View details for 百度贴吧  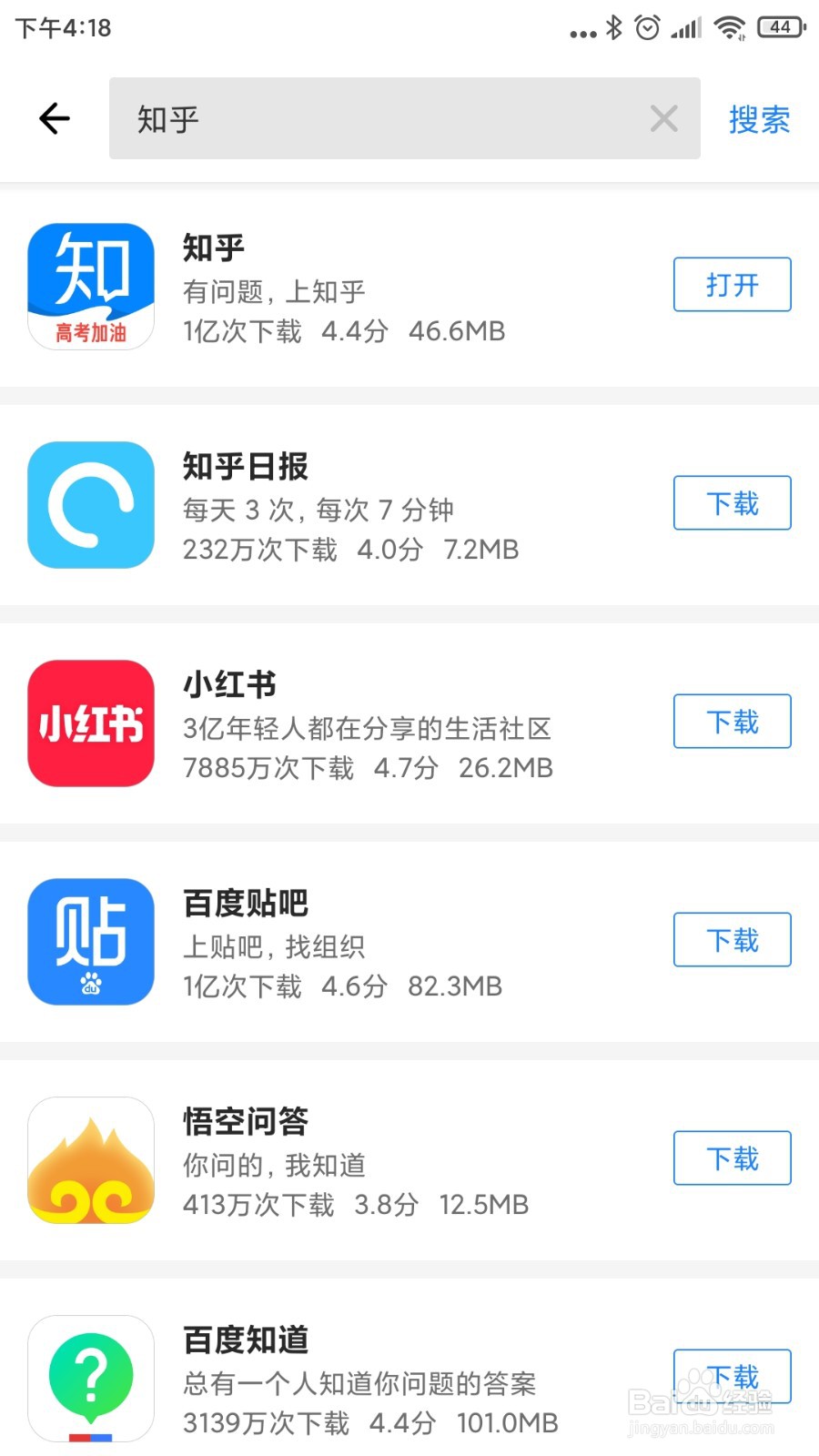tap(409, 942)
